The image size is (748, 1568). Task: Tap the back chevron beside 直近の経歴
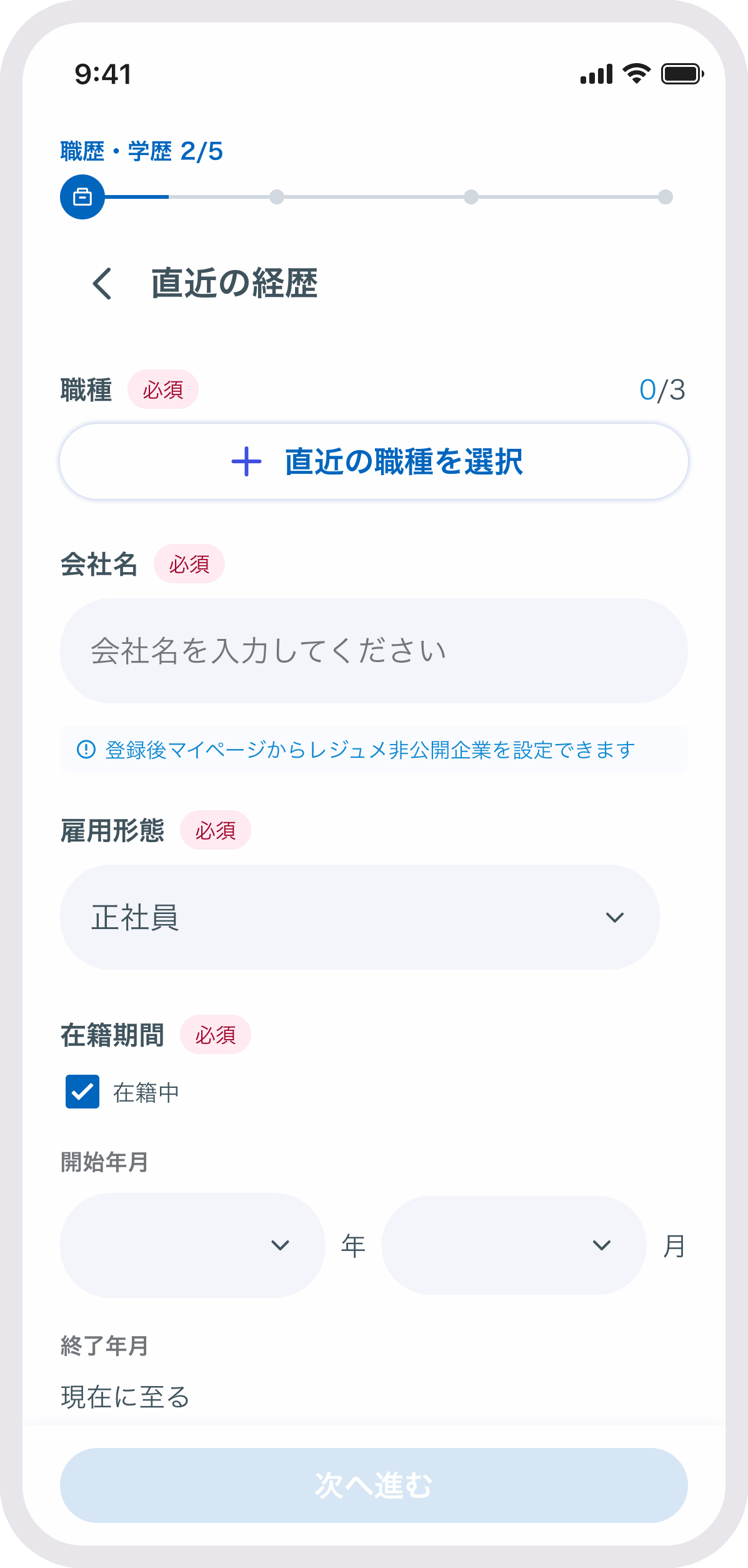[x=102, y=283]
